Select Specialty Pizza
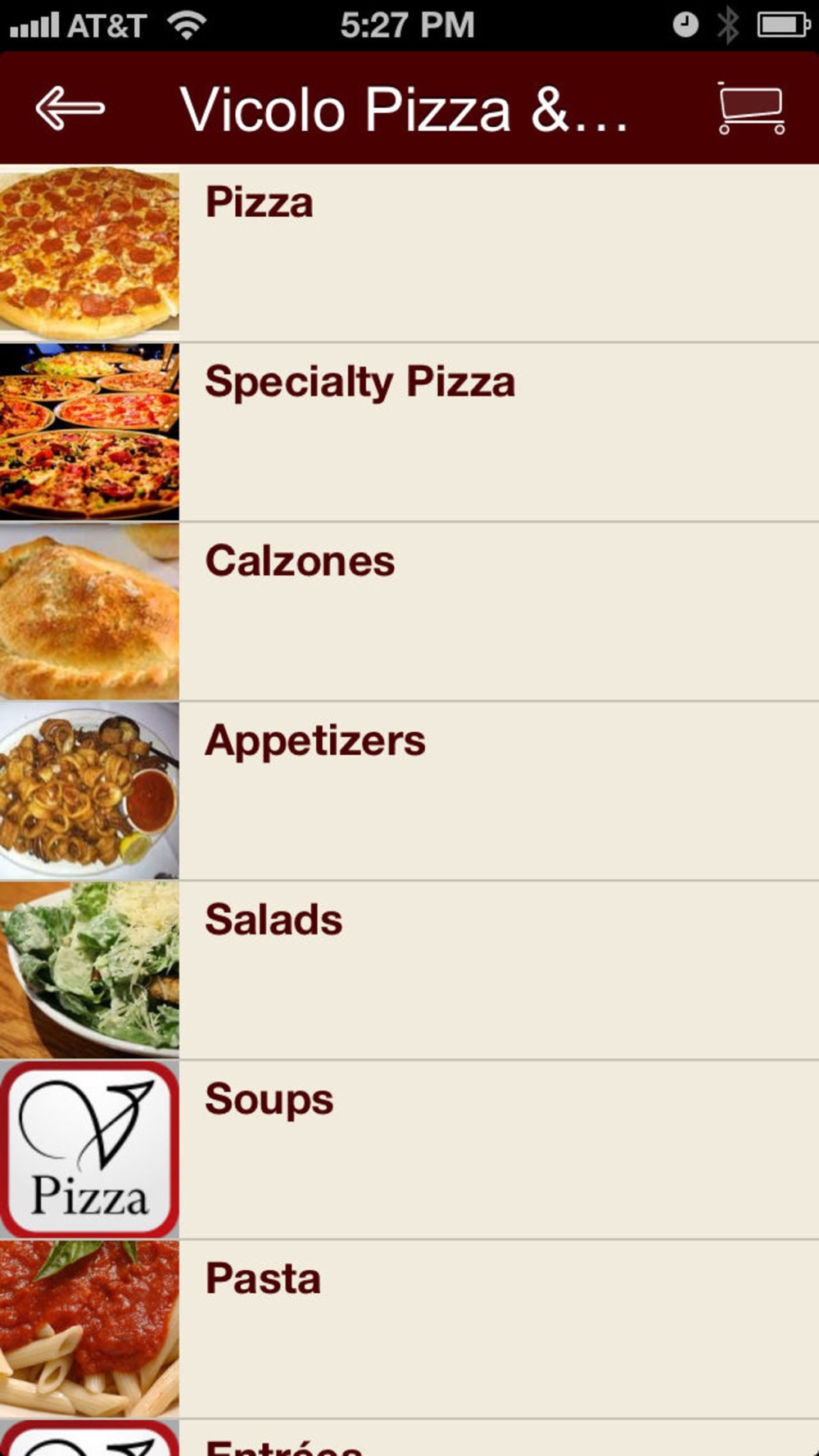The height and width of the screenshot is (1456, 819). [409, 432]
